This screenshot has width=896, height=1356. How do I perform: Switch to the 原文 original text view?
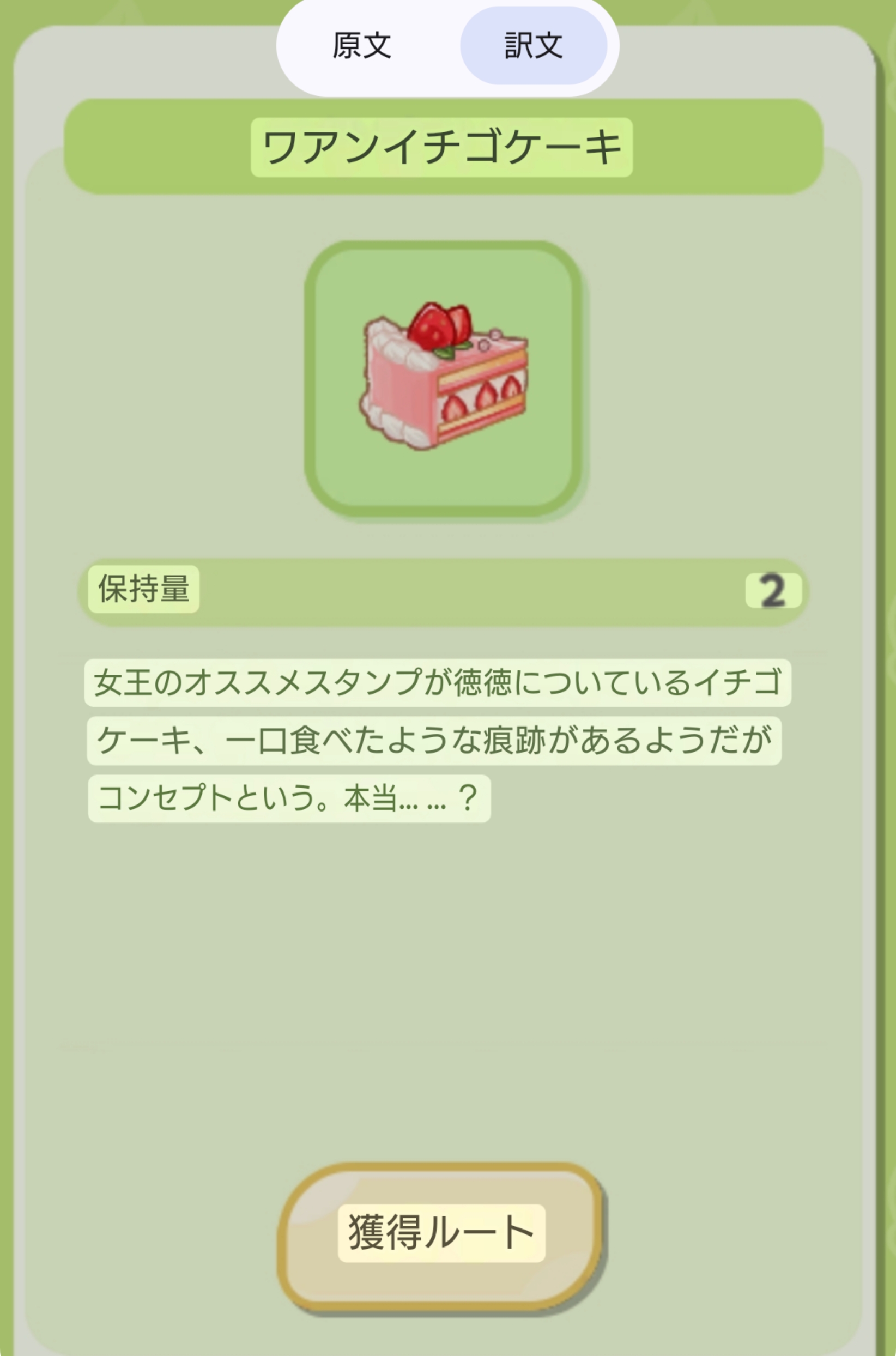[362, 46]
